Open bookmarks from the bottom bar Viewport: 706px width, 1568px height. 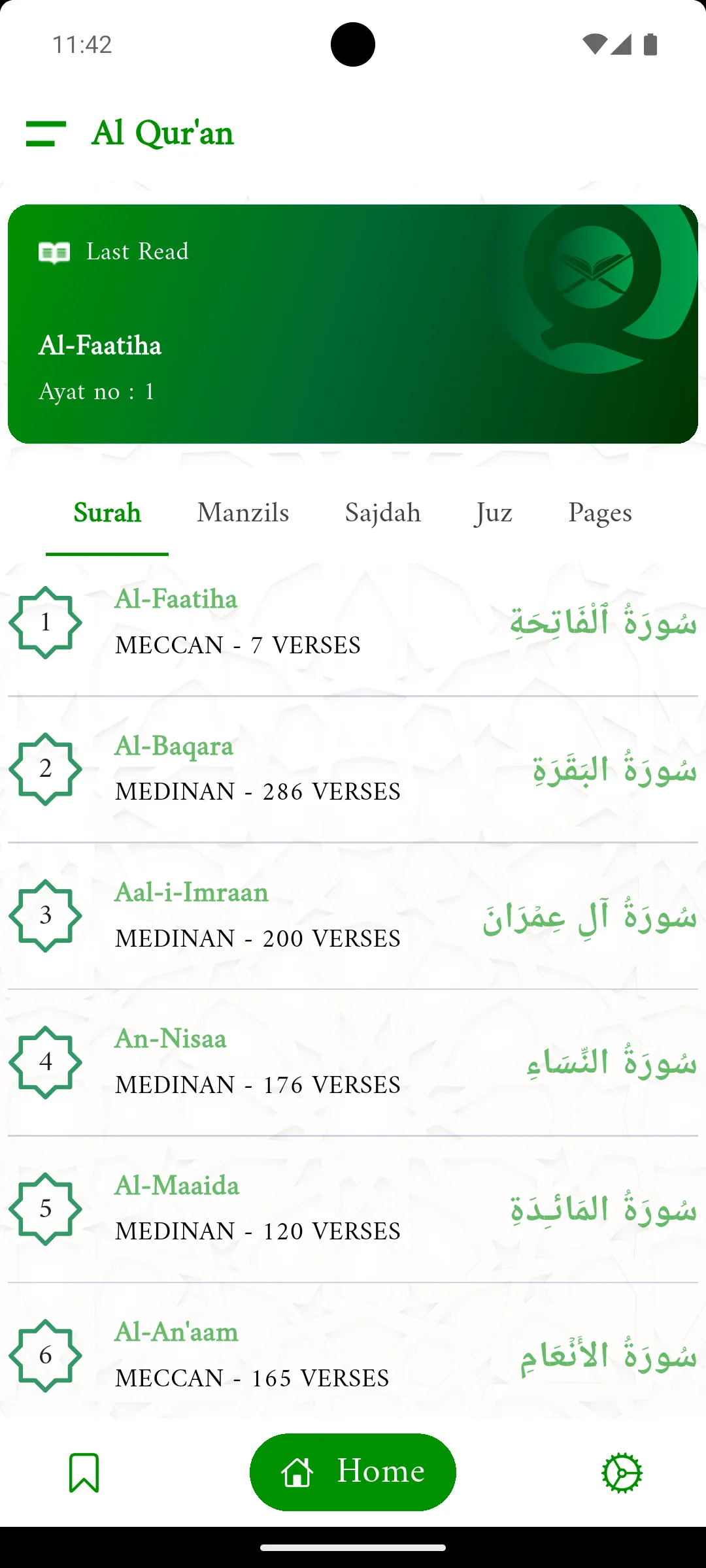coord(83,1471)
